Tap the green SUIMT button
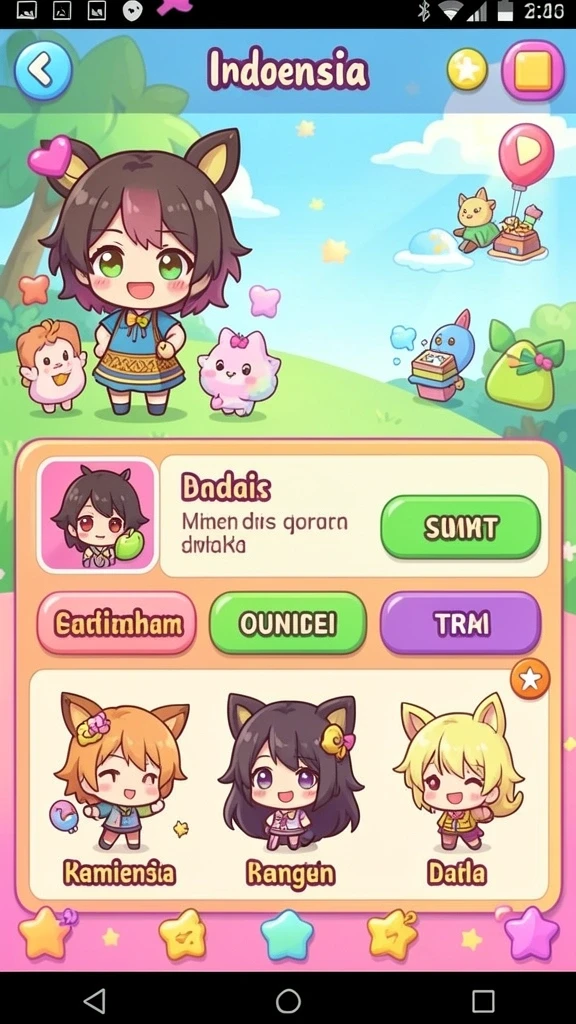Image resolution: width=576 pixels, height=1024 pixels. pyautogui.click(x=461, y=527)
